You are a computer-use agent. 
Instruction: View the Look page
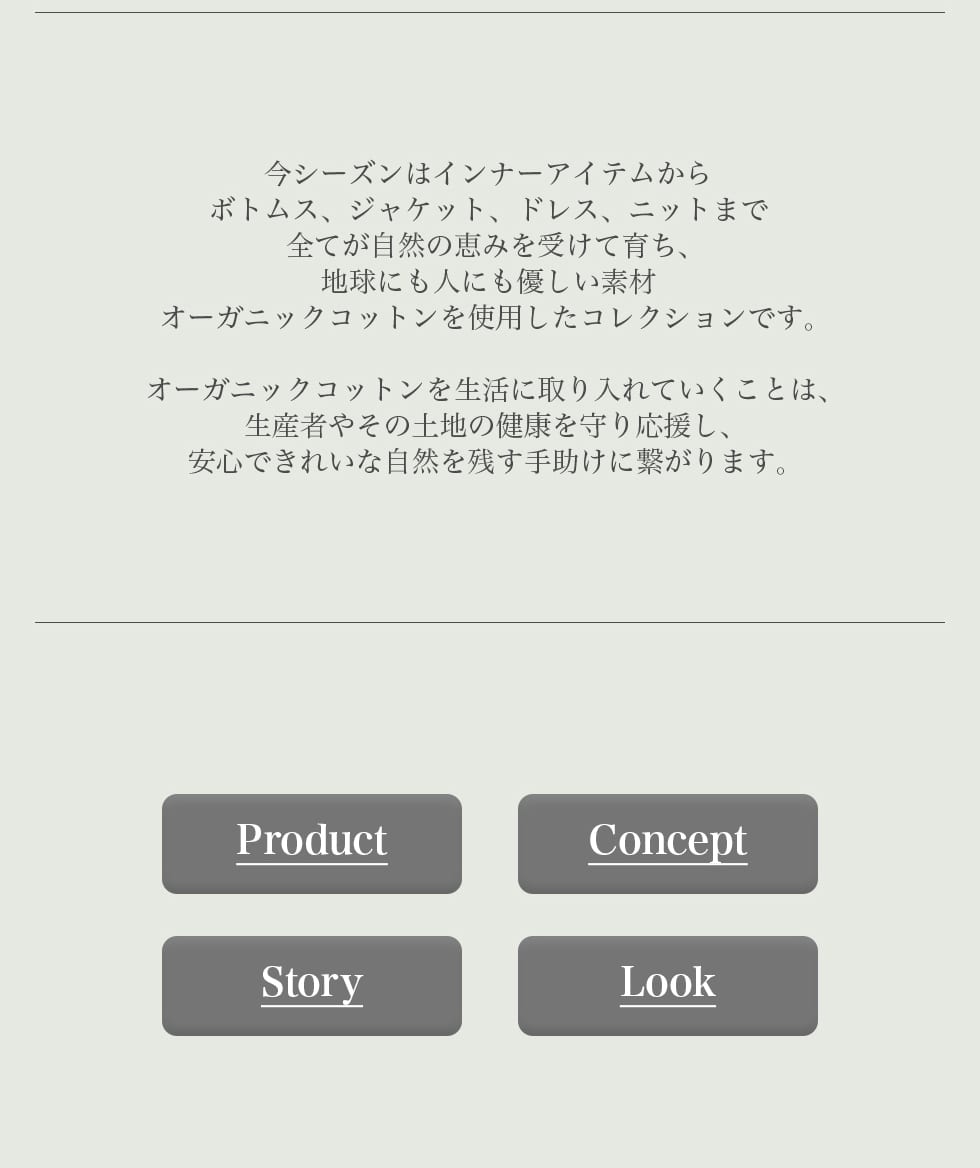(x=667, y=985)
